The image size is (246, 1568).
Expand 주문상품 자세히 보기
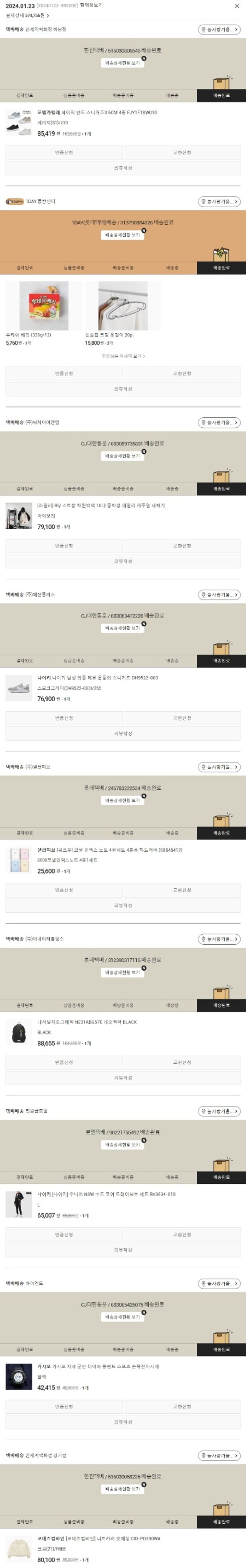123,356
